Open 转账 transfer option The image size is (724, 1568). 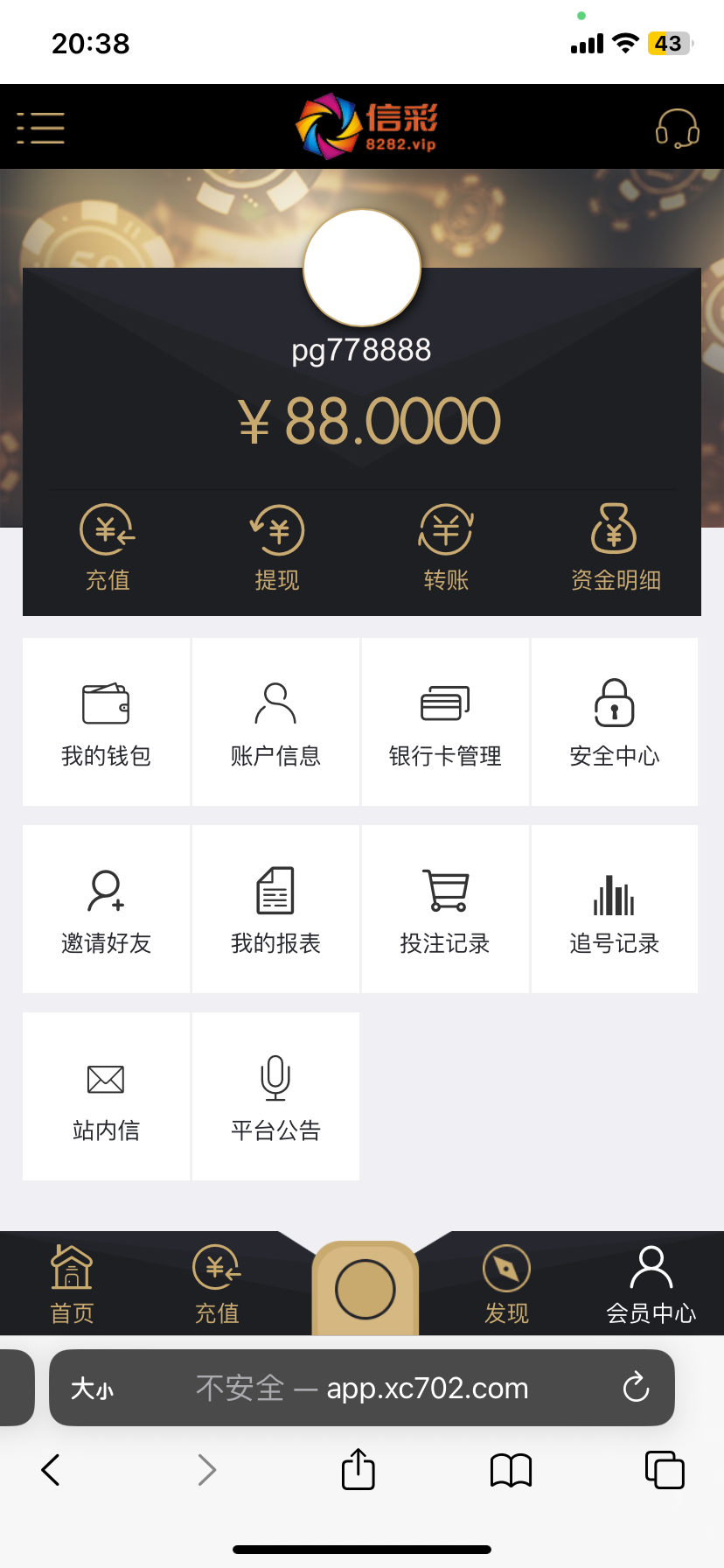[446, 547]
